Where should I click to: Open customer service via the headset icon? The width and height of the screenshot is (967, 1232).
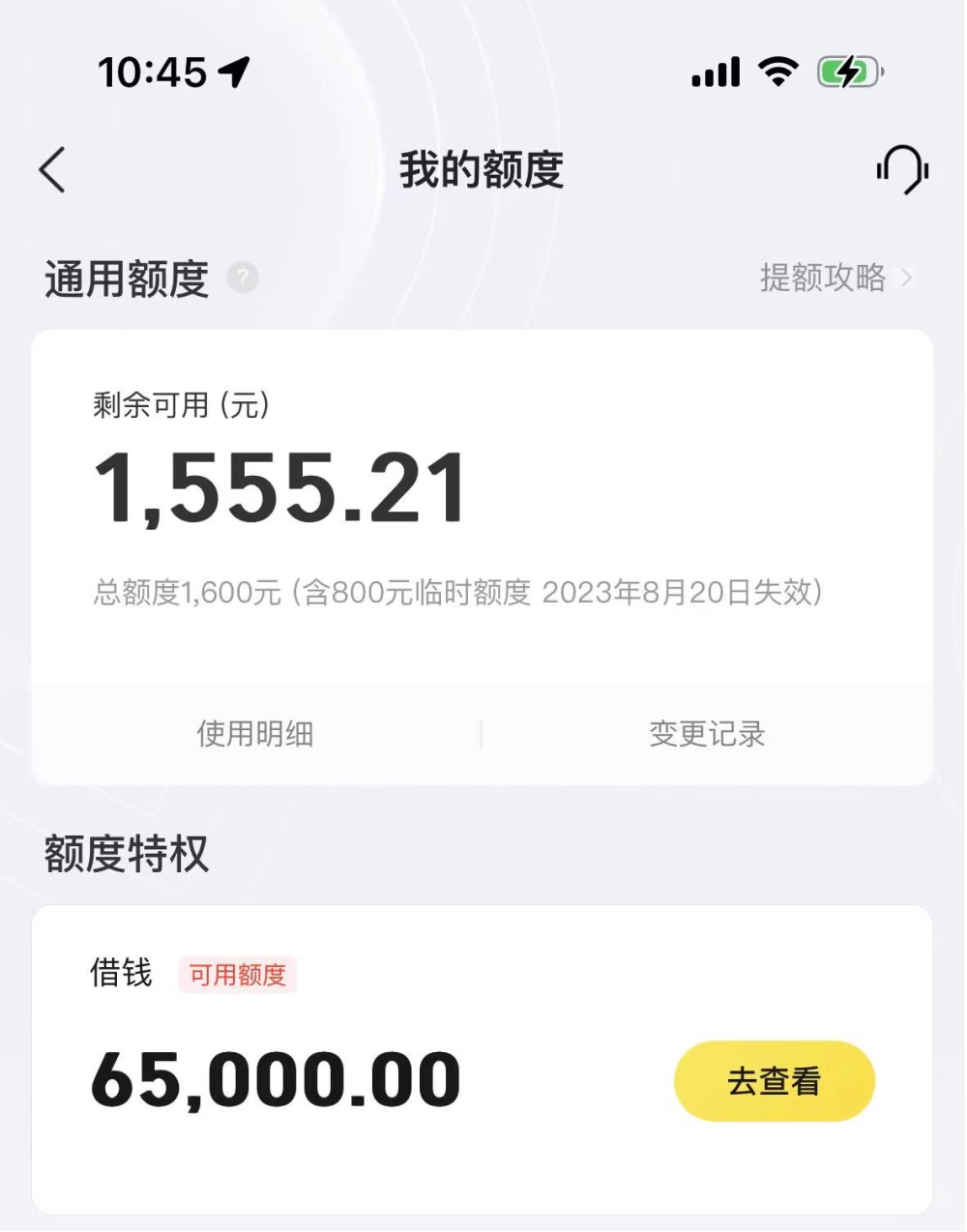901,169
